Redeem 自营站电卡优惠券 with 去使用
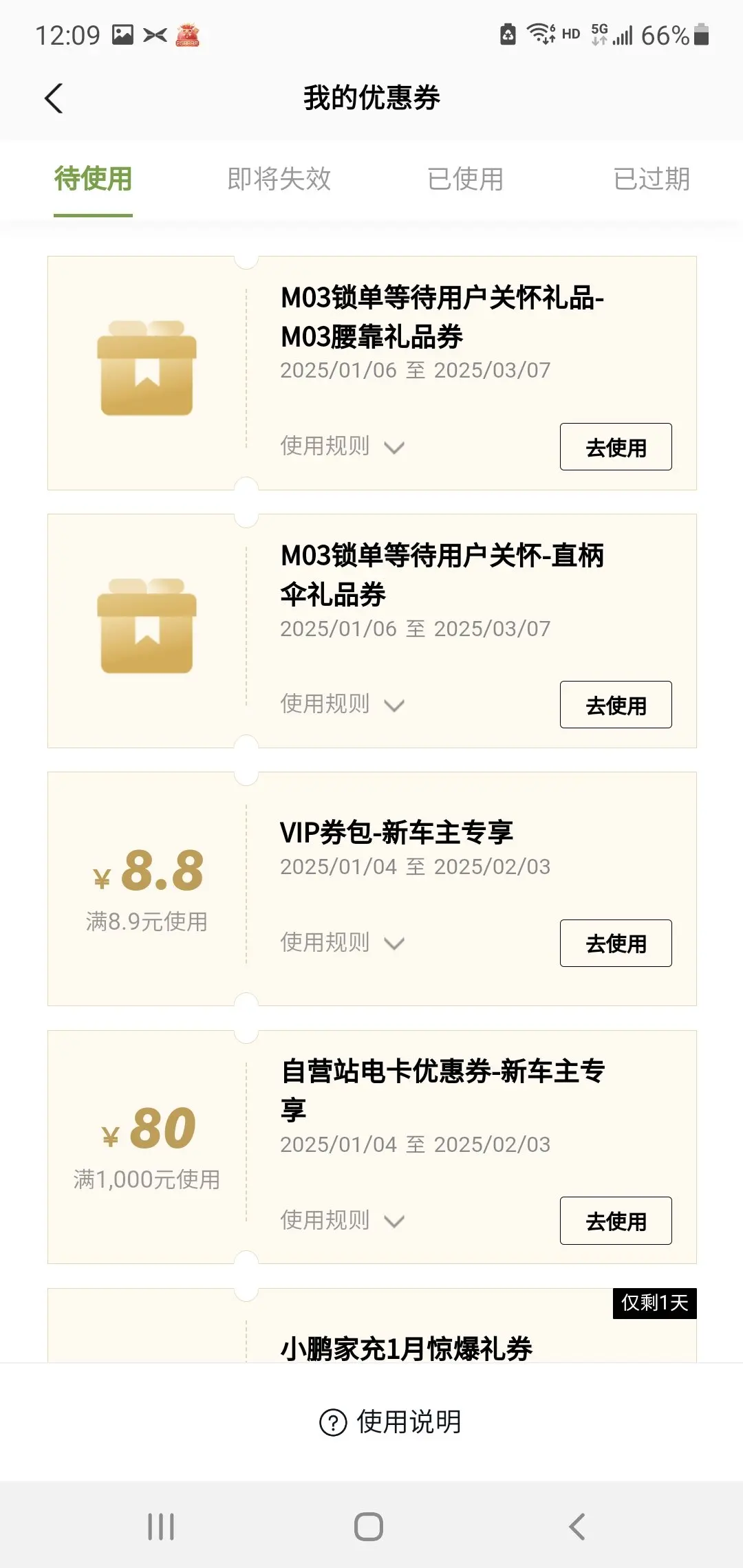 pos(616,1221)
